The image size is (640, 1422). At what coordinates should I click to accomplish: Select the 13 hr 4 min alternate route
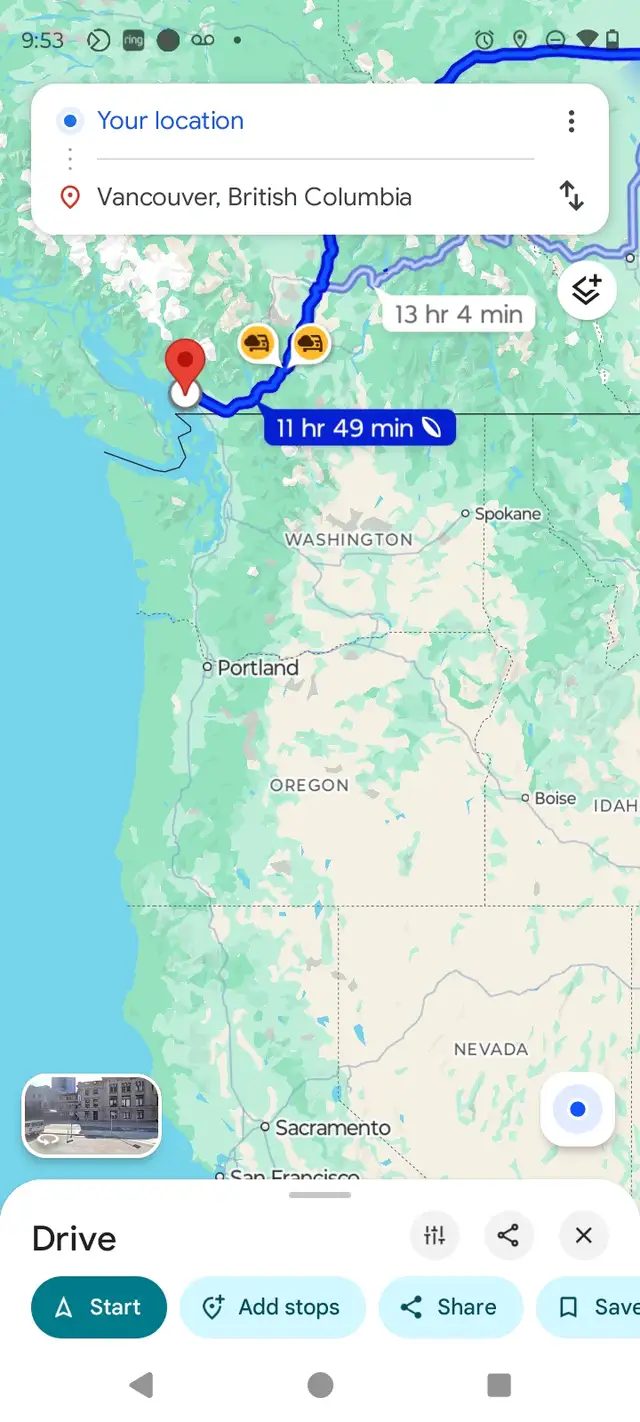(458, 314)
